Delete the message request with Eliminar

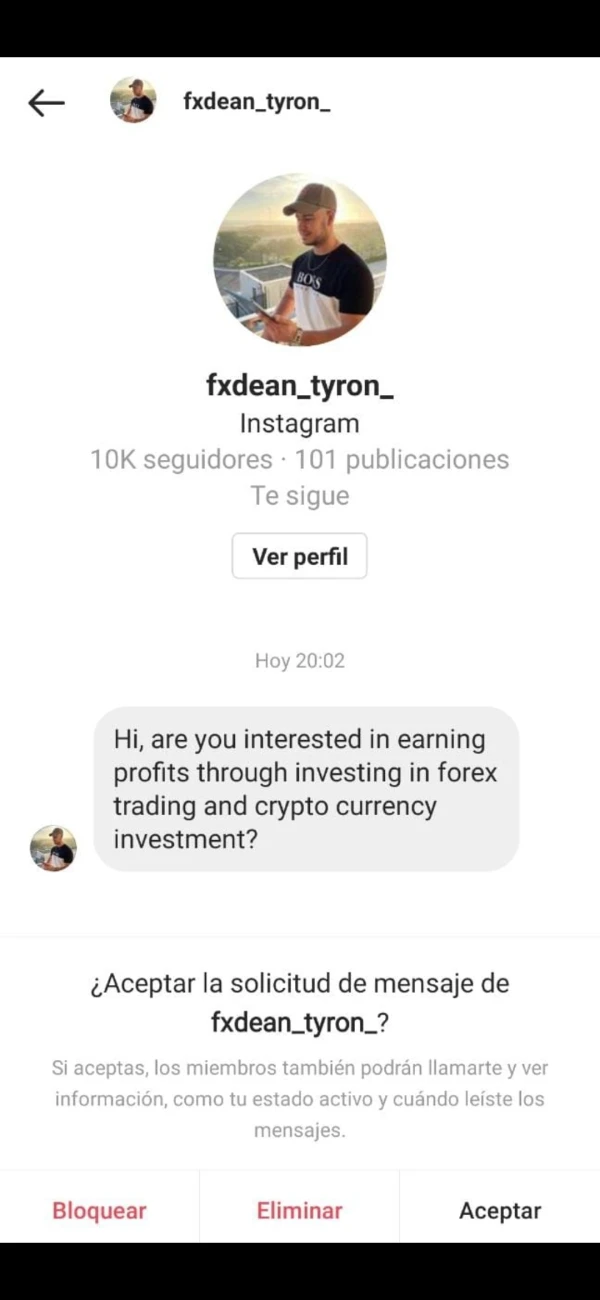click(299, 1211)
